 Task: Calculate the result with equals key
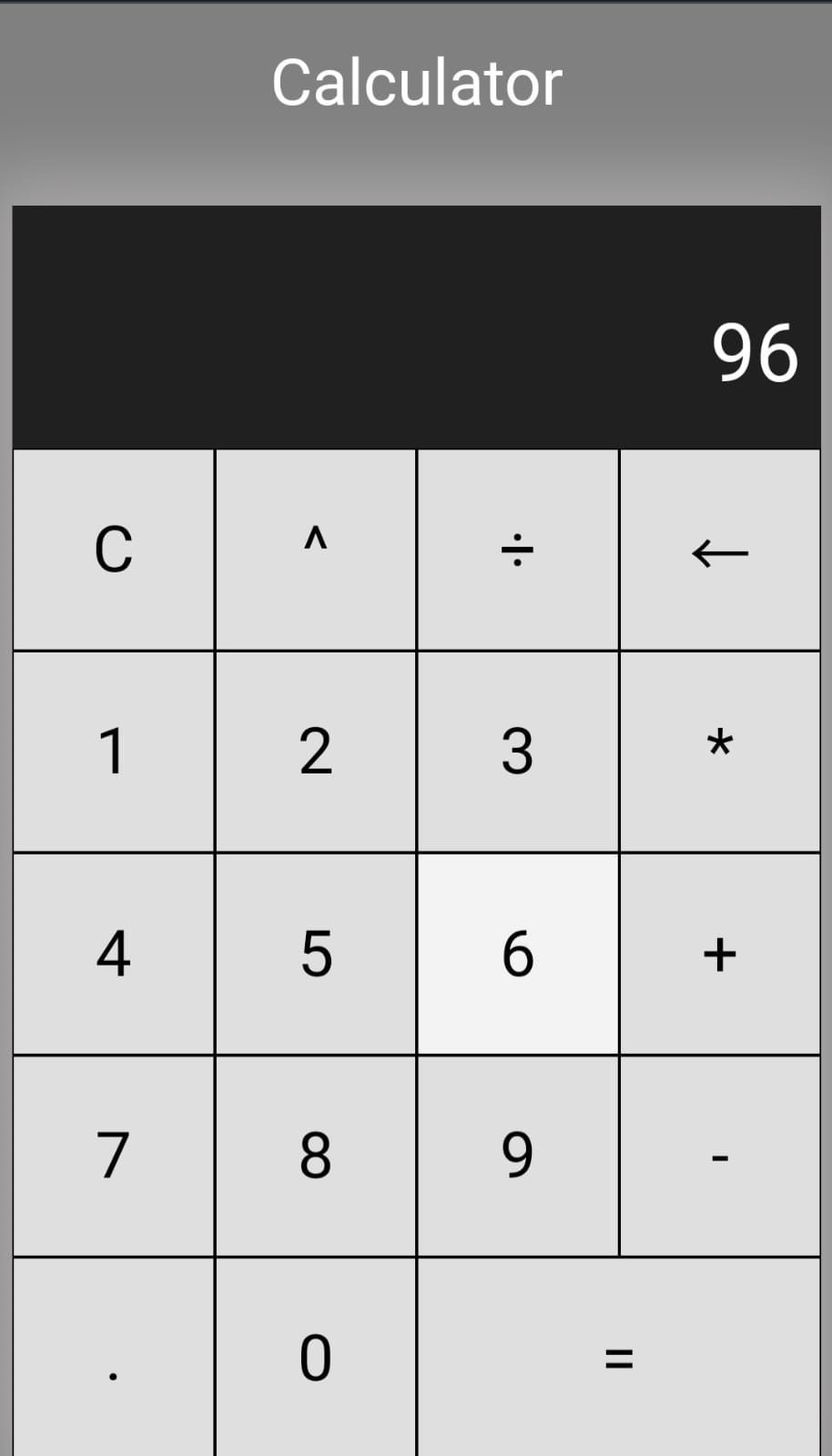pos(619,1358)
